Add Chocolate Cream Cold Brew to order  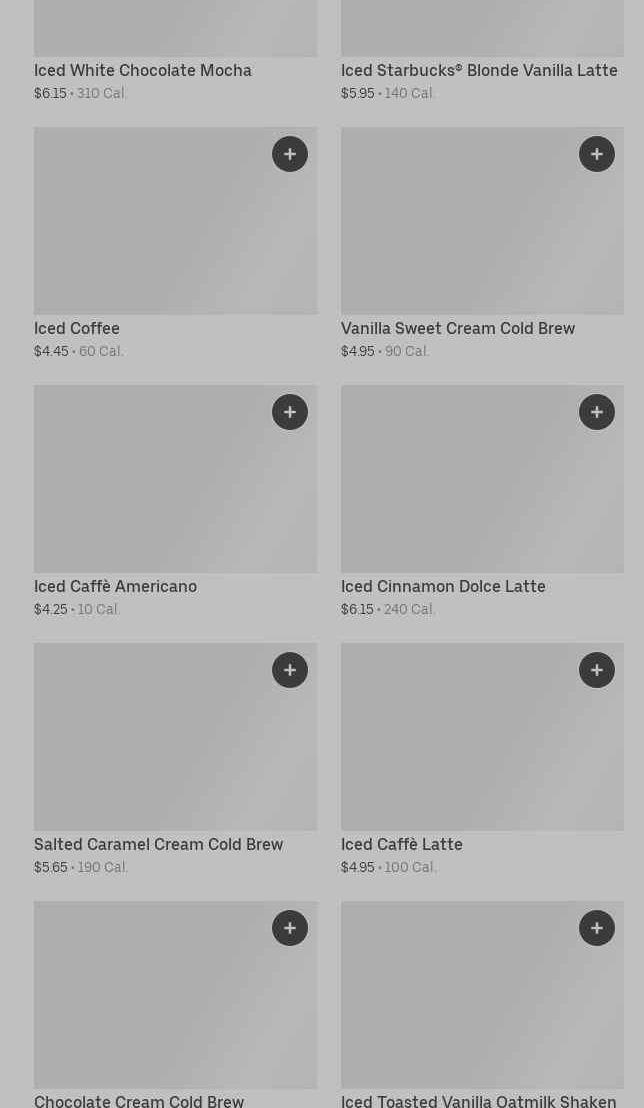coord(290,928)
